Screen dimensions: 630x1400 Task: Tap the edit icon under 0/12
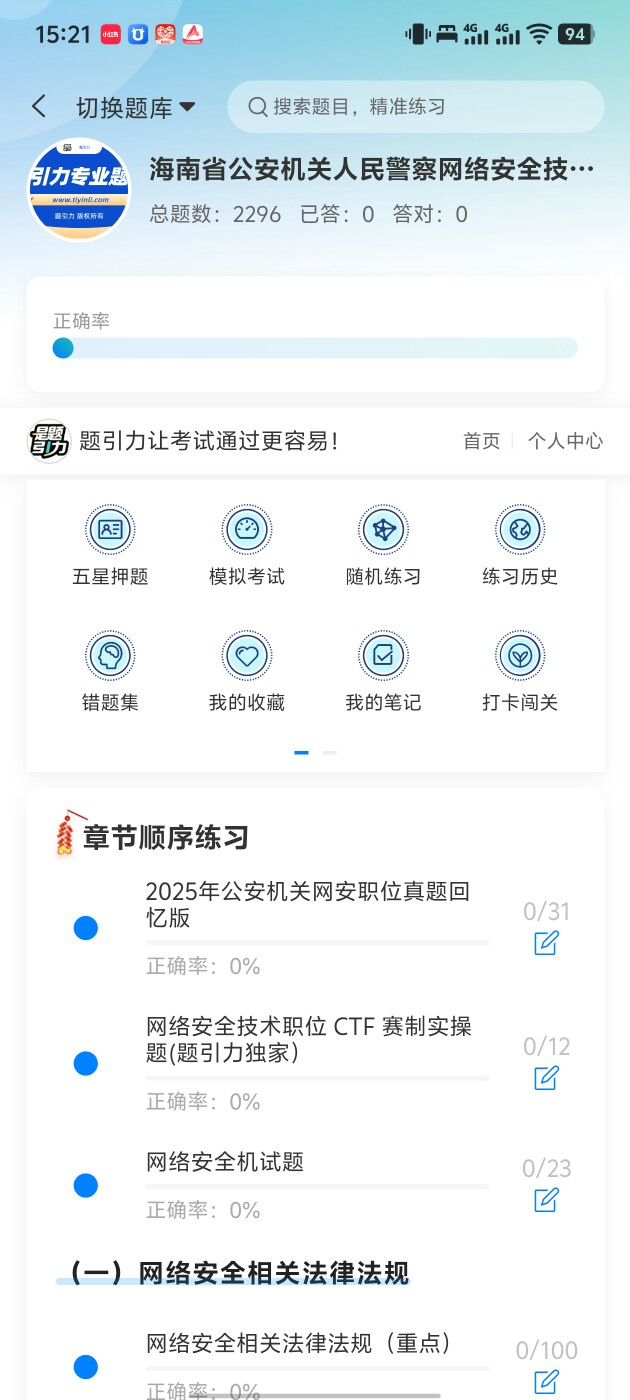546,1078
